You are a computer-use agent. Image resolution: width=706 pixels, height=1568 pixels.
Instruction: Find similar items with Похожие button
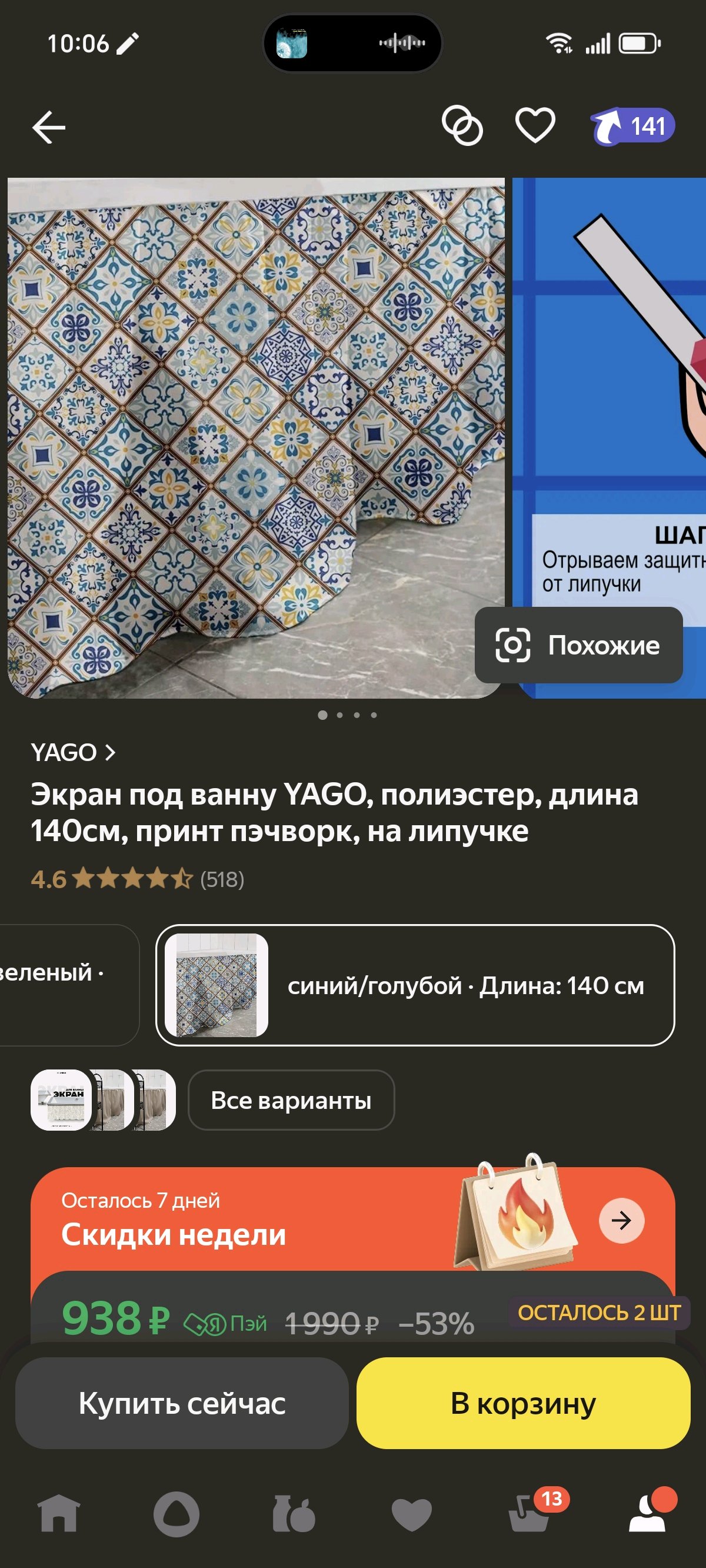point(578,645)
